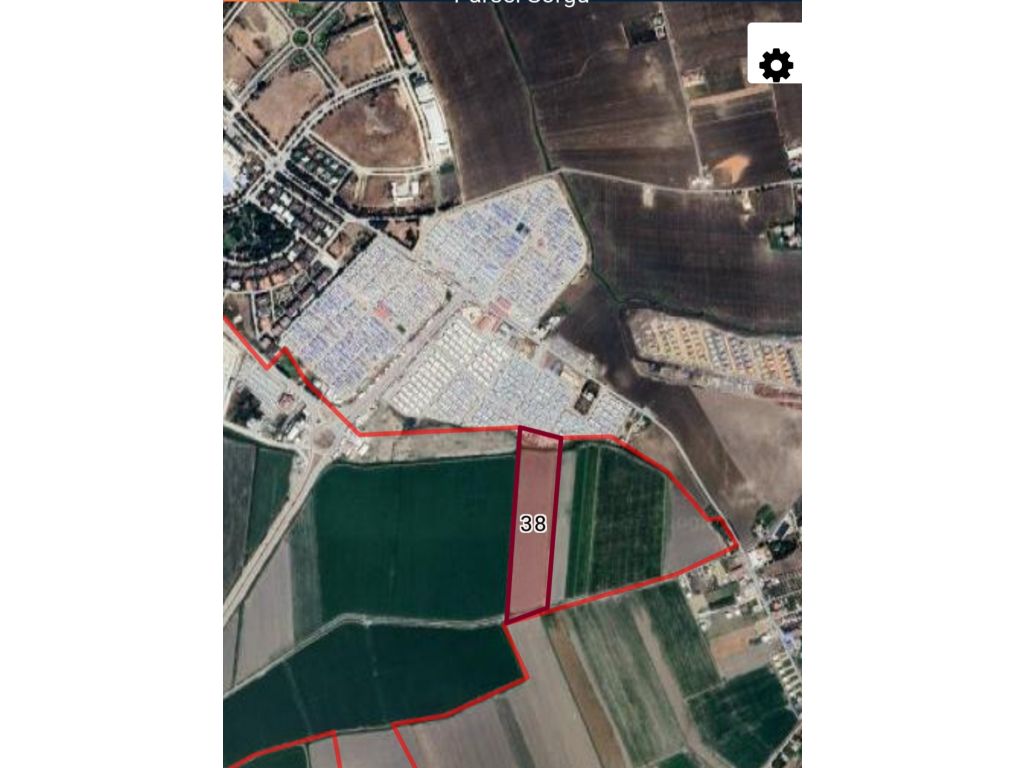Open the map settings gear
Viewport: 1024px width, 768px height.
(x=775, y=65)
